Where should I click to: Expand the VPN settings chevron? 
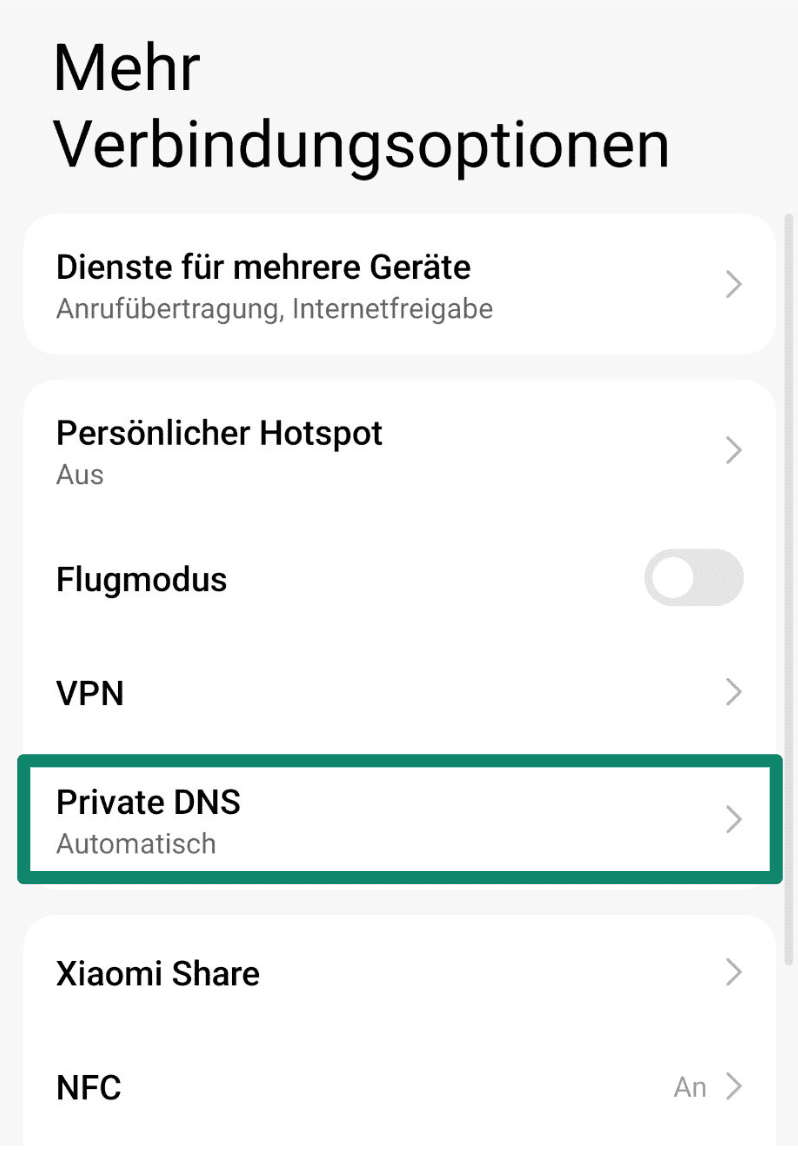click(x=734, y=692)
